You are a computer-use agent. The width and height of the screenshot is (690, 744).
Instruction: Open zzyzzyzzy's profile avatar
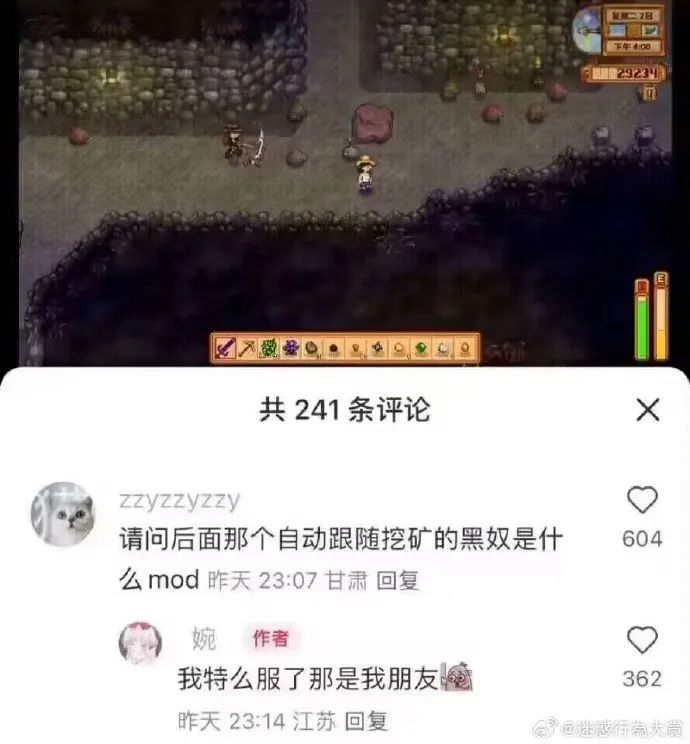click(x=62, y=514)
